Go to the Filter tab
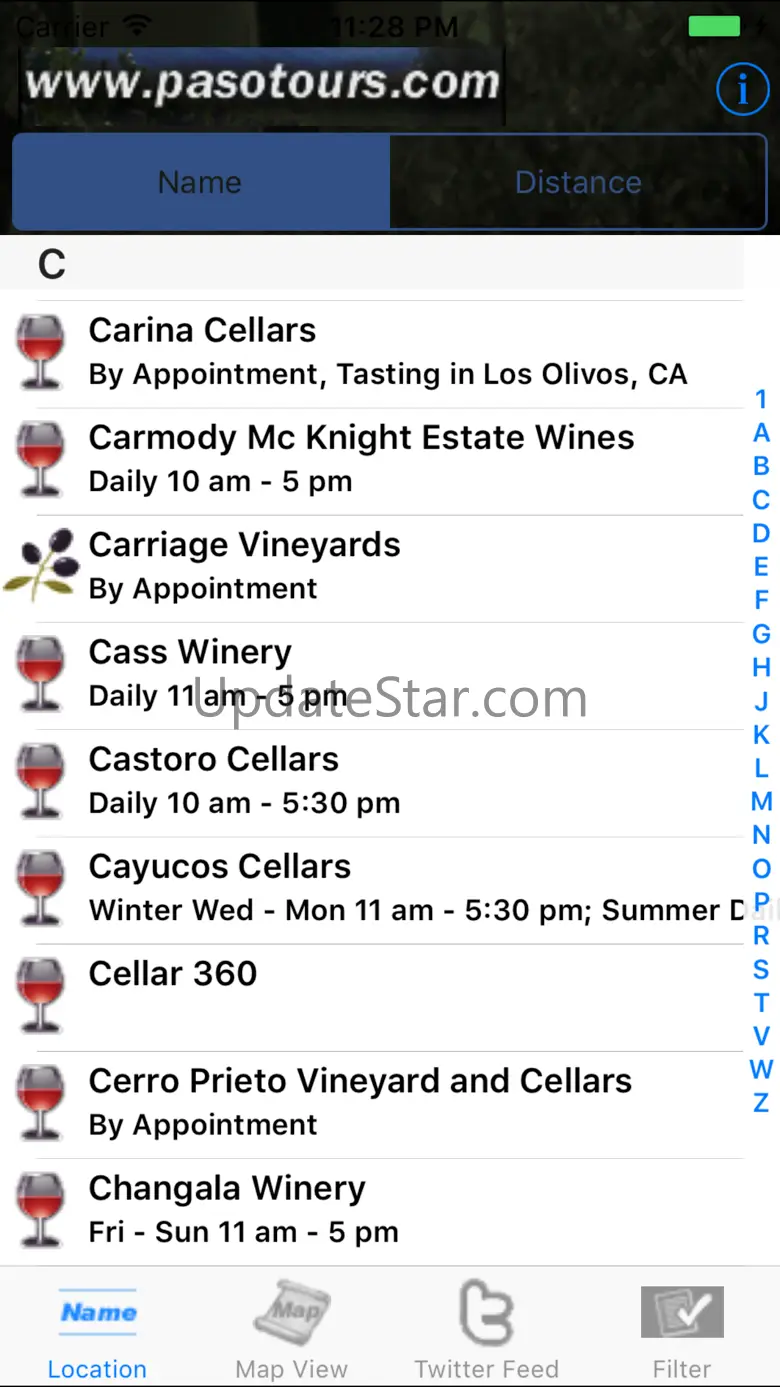Image resolution: width=780 pixels, height=1387 pixels. pos(682,1327)
